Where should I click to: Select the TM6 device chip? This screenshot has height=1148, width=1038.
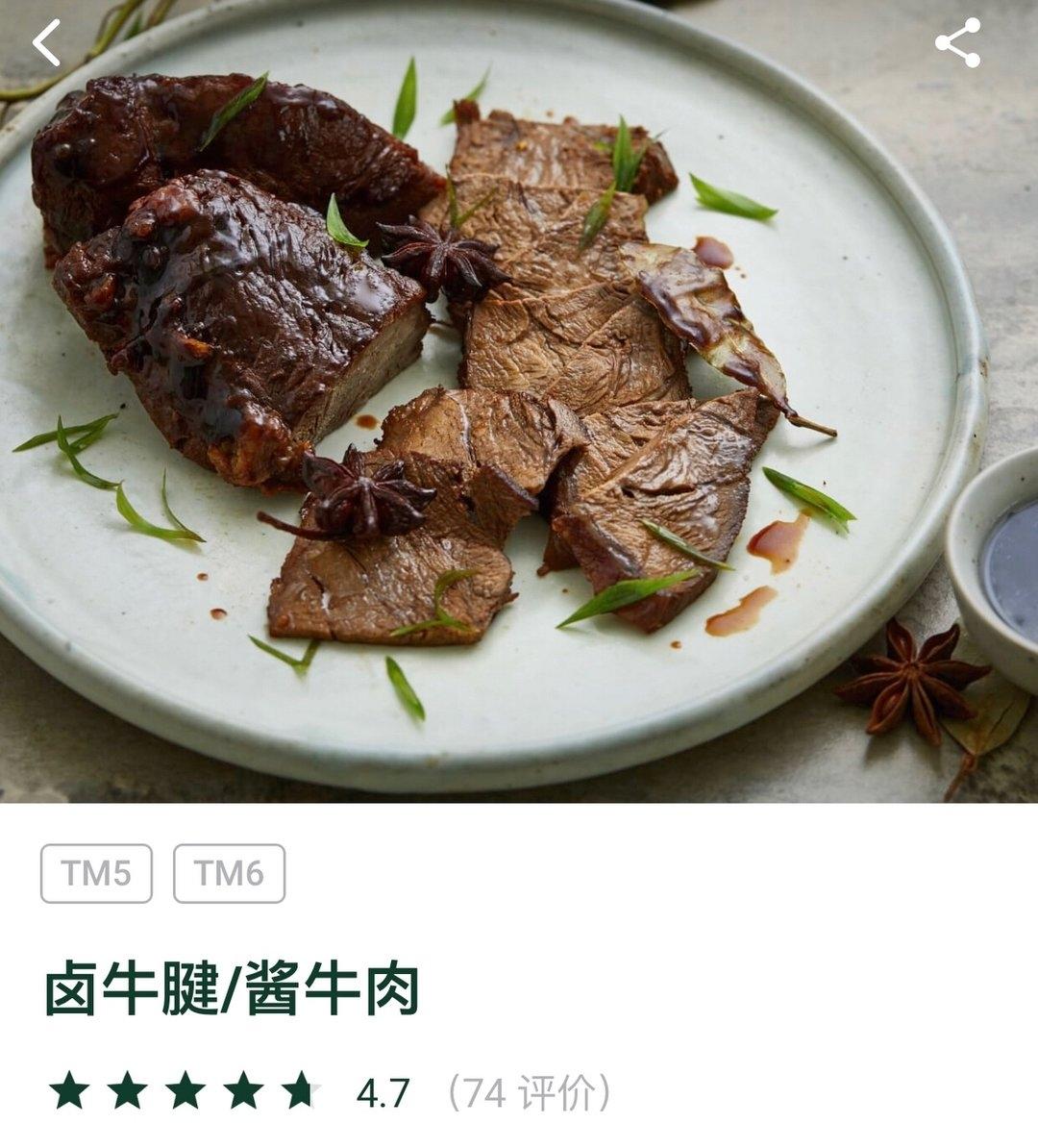(229, 873)
